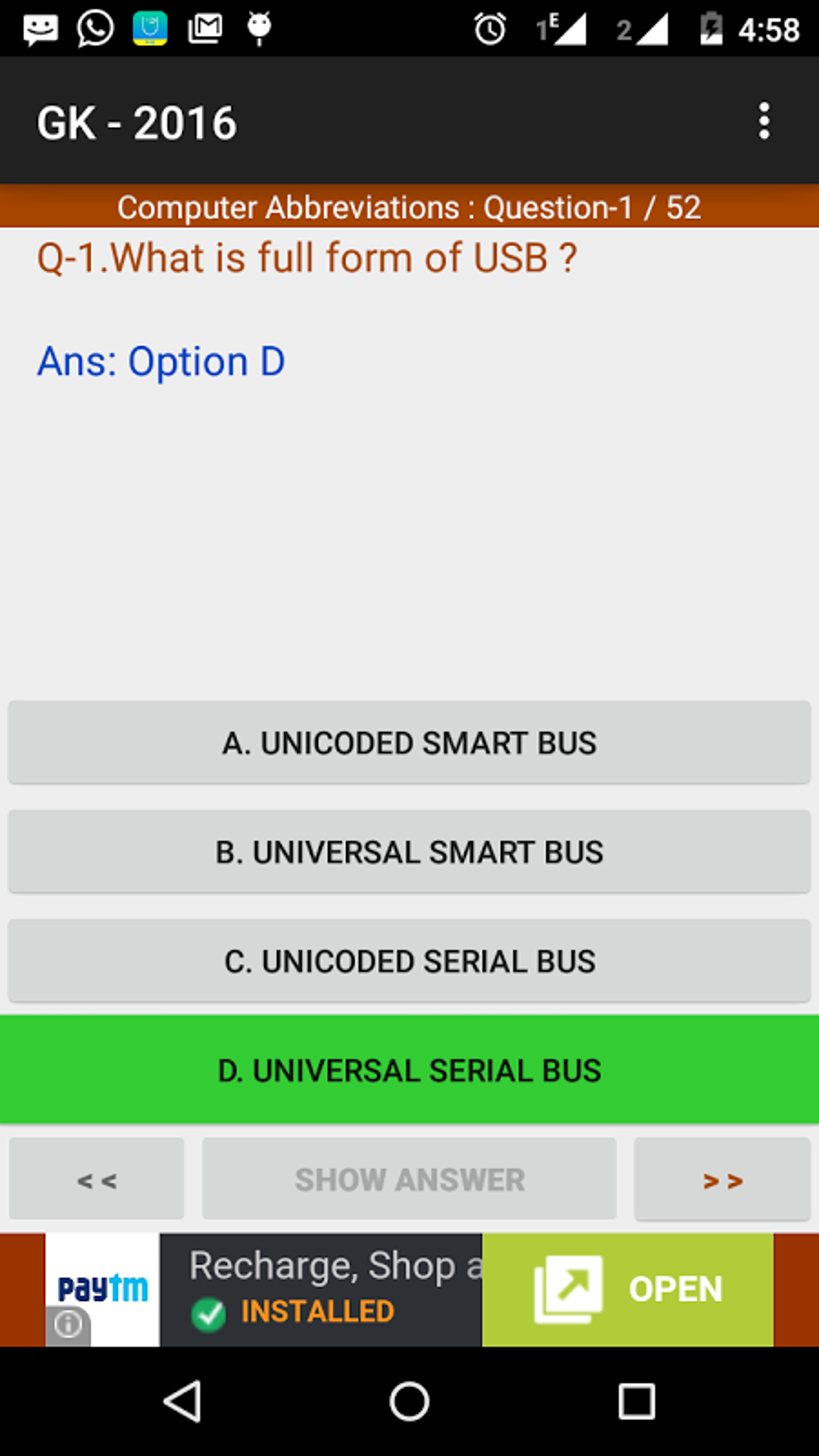This screenshot has width=819, height=1456.
Task: Open the overflow menu
Action: (764, 121)
